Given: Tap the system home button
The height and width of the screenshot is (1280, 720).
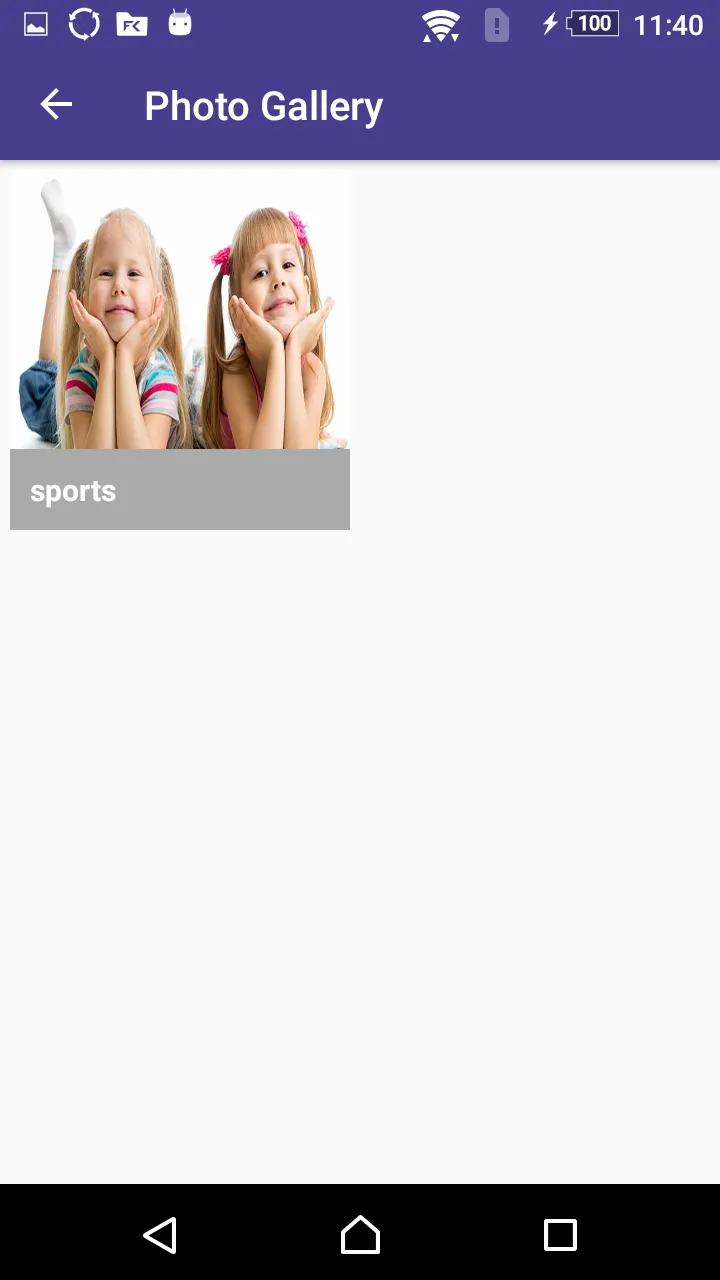Looking at the screenshot, I should click(x=360, y=1235).
